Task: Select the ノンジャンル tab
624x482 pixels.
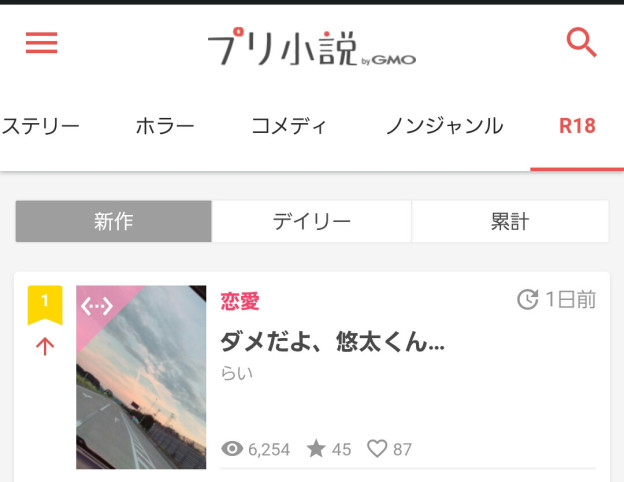Action: click(x=443, y=127)
